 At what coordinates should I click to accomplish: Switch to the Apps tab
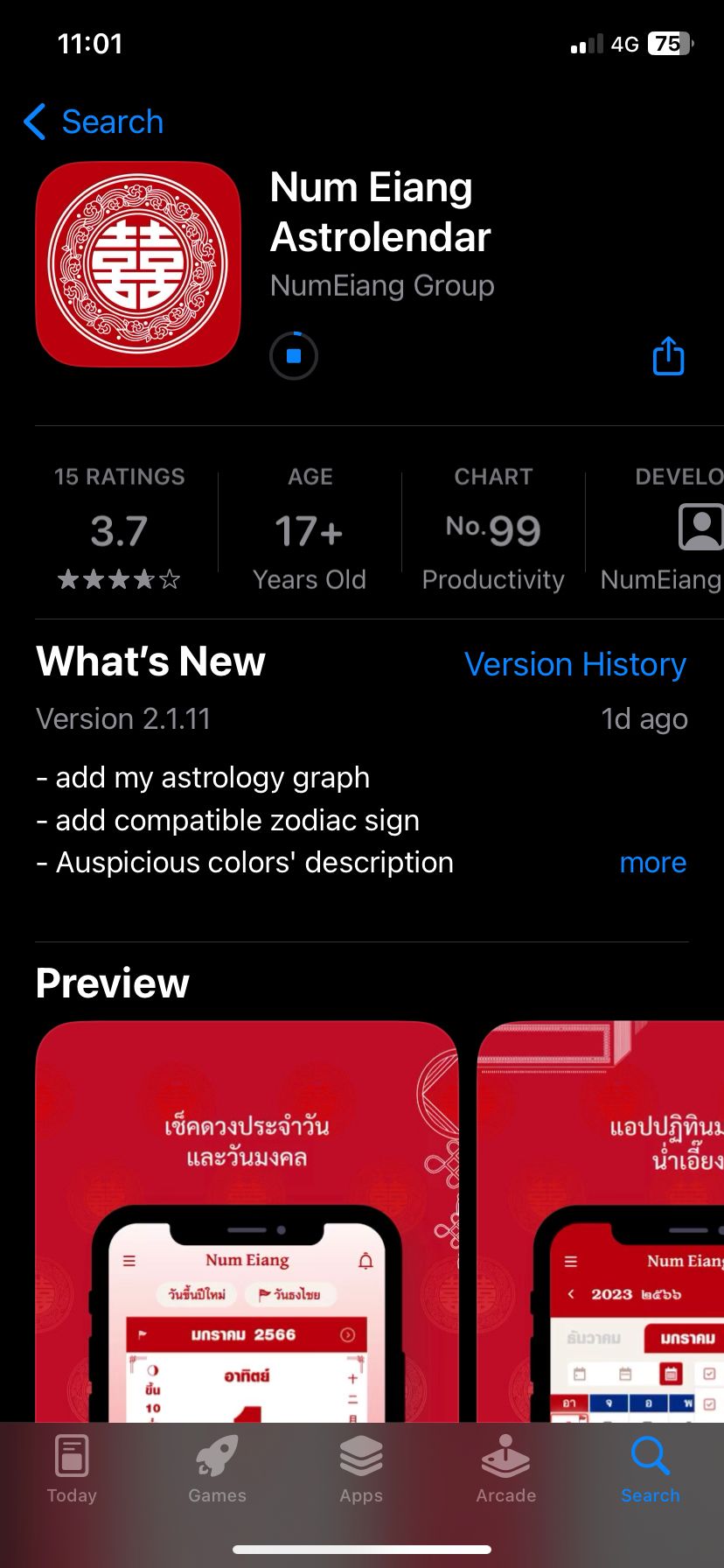[361, 1470]
